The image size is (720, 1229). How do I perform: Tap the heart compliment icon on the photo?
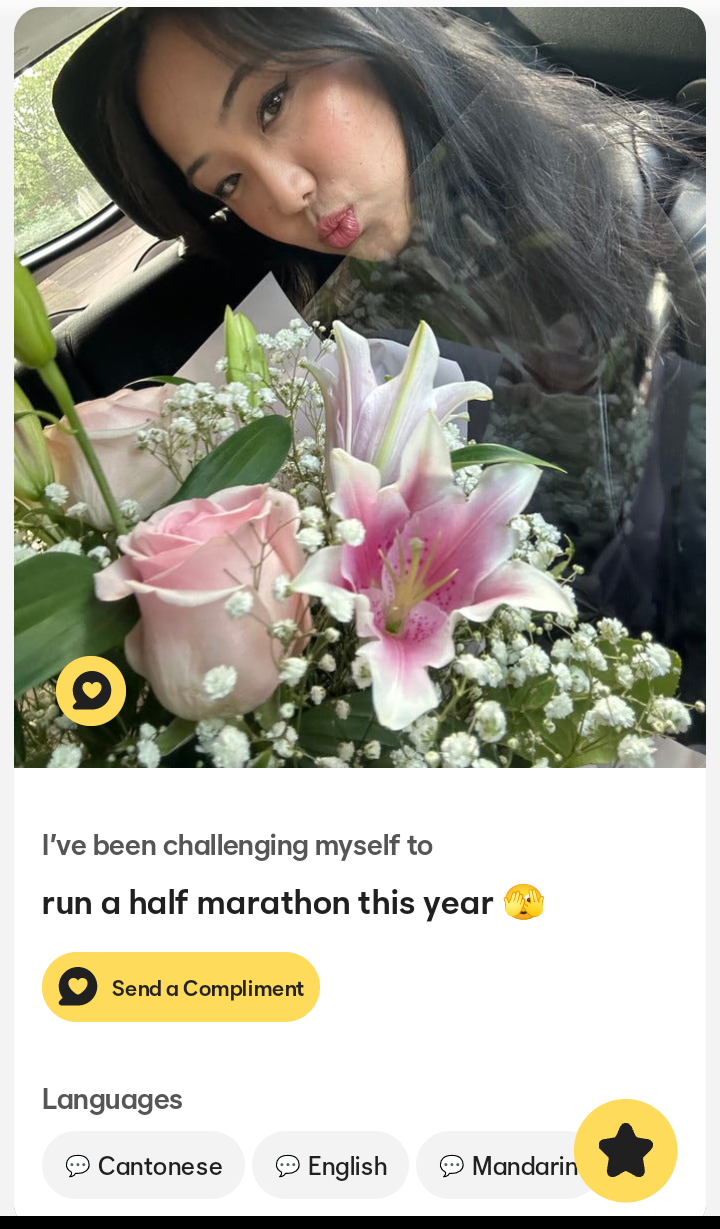(91, 691)
